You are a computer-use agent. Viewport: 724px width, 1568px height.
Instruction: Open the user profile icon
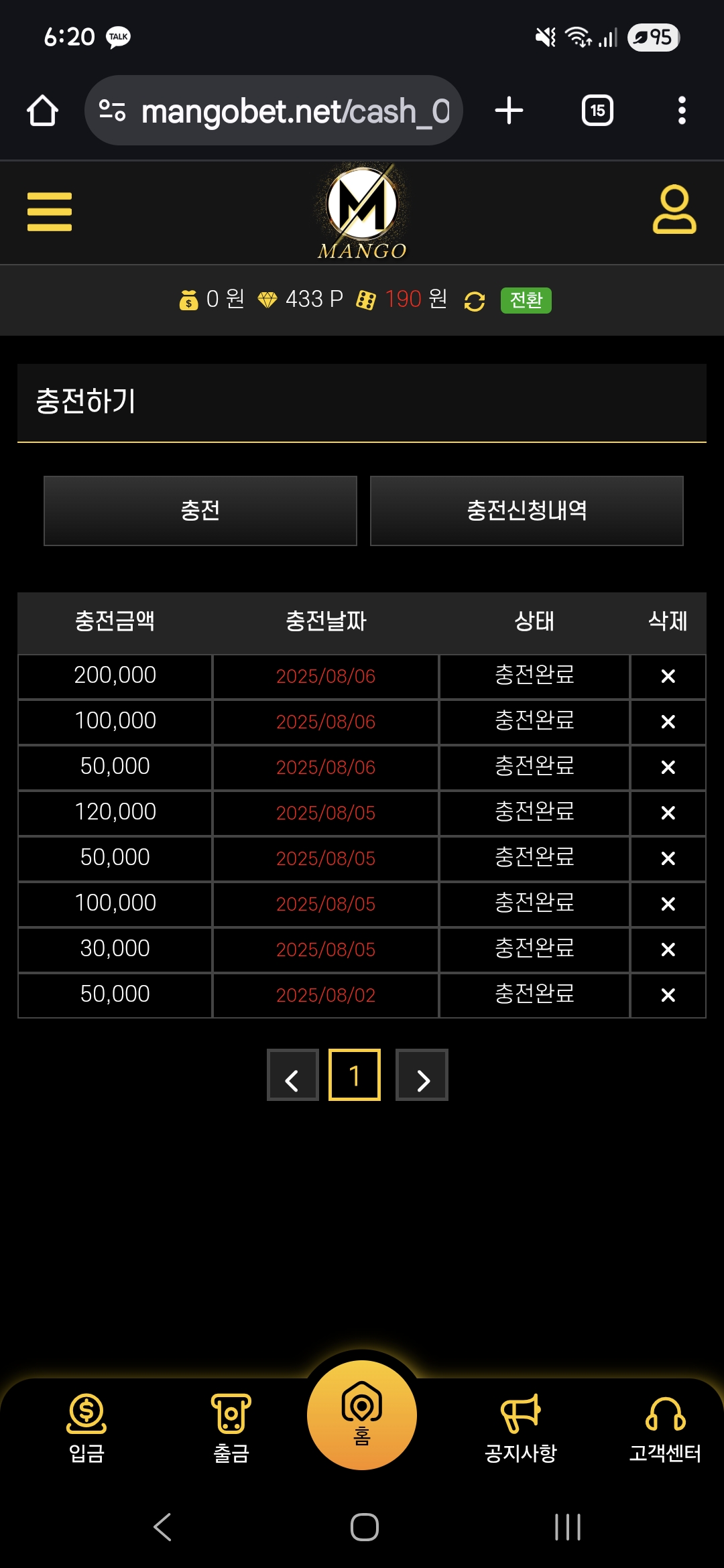tap(674, 210)
